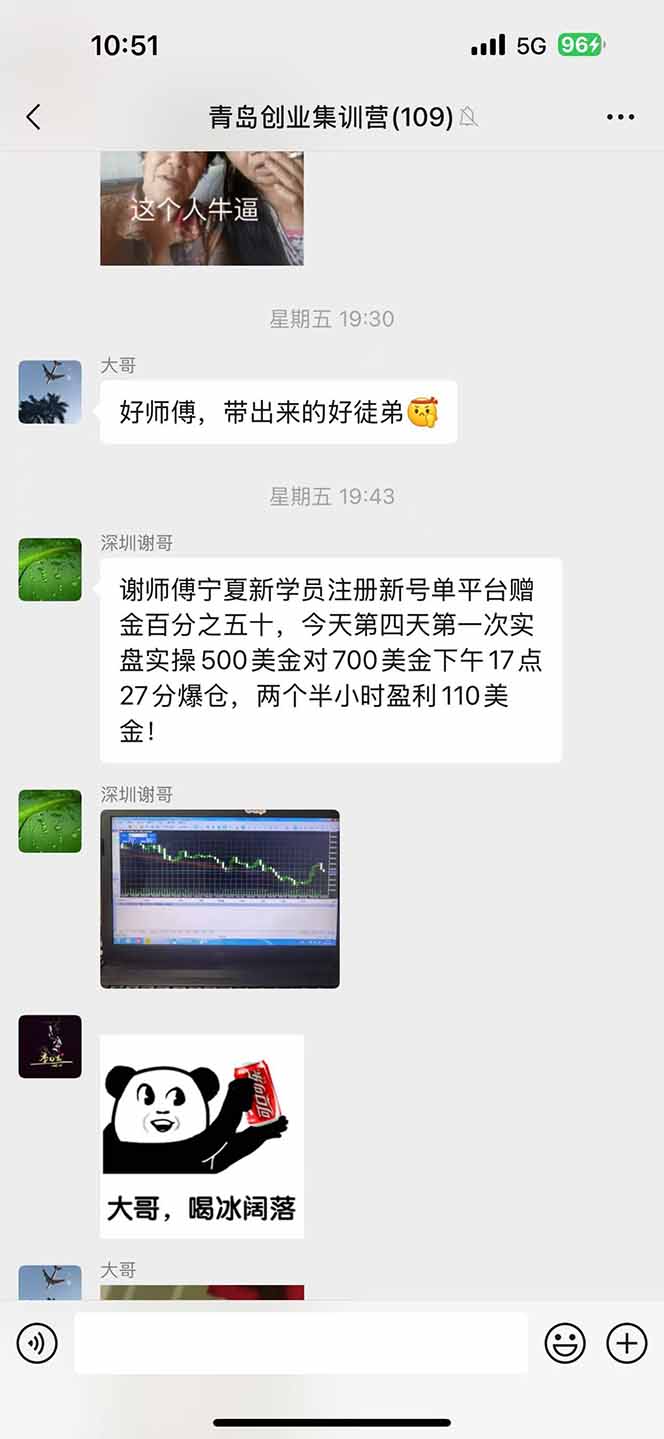The image size is (664, 1439).
Task: Open the dark avatar beside the panda sticker
Action: [x=50, y=1046]
